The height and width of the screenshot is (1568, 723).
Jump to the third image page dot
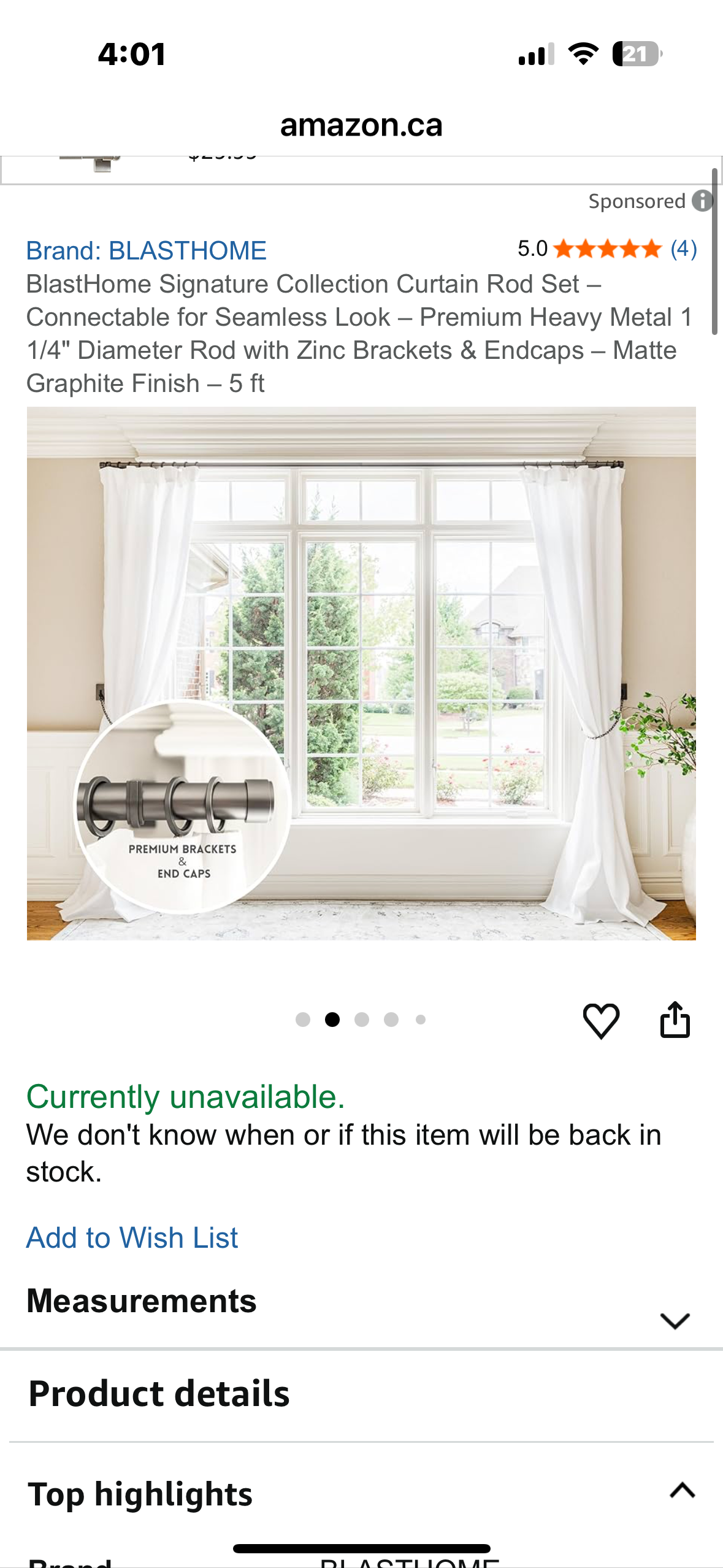362,1020
